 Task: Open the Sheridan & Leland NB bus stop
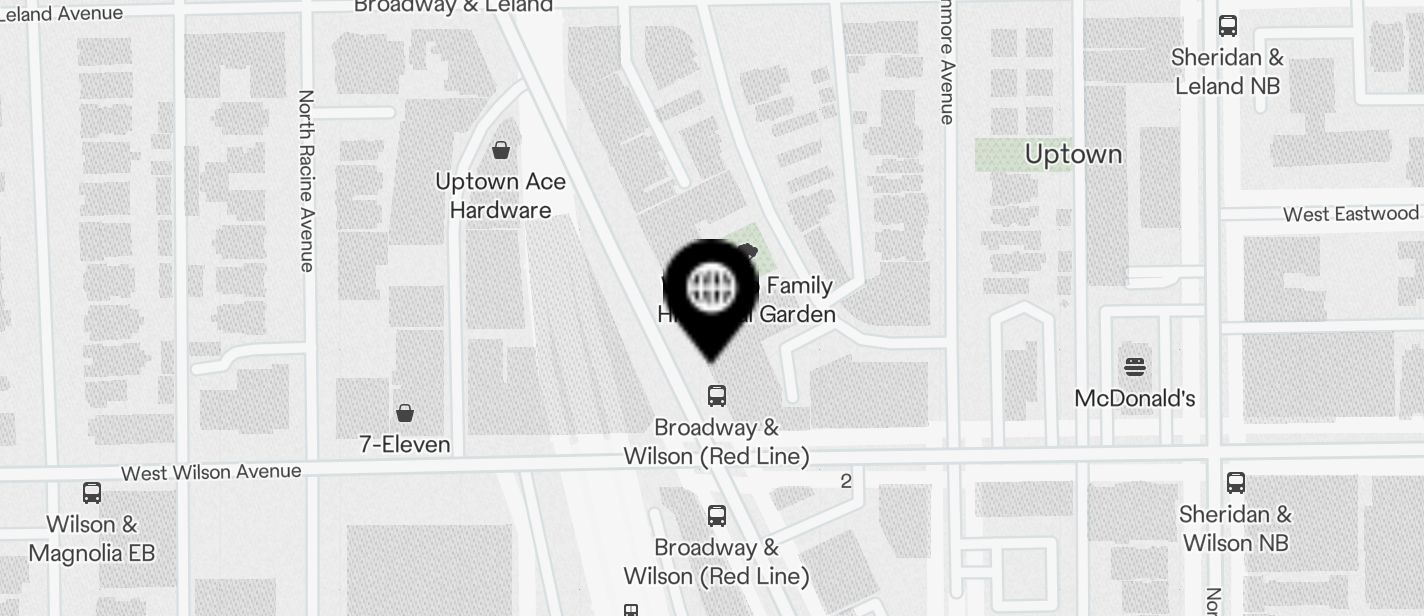[x=1227, y=26]
